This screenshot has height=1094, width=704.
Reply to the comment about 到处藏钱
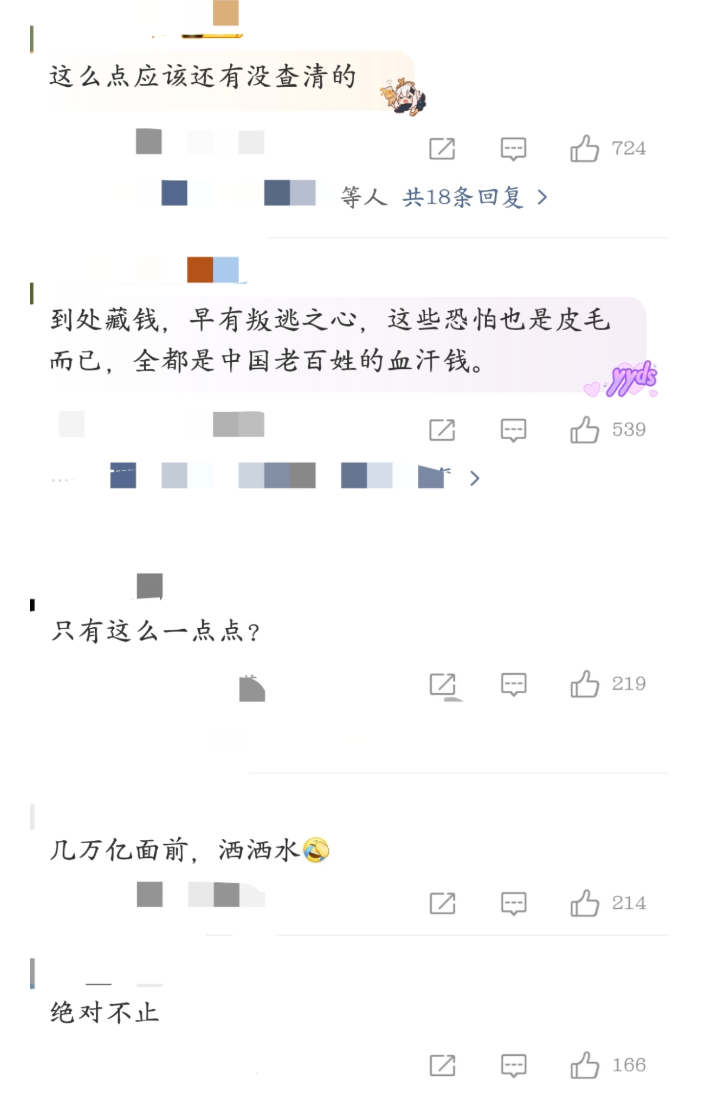[513, 430]
